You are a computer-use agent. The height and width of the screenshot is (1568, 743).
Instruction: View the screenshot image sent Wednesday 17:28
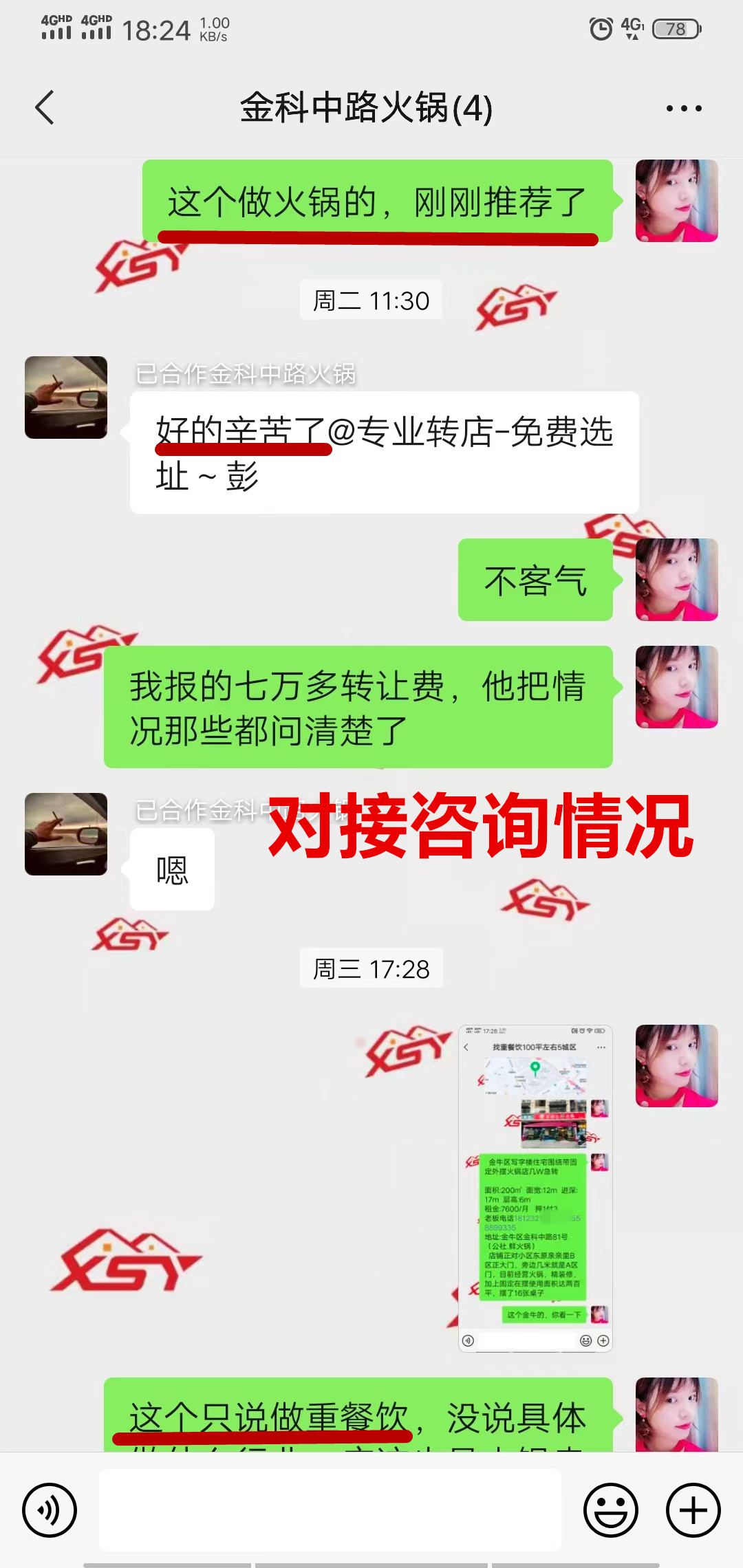coord(535,1188)
